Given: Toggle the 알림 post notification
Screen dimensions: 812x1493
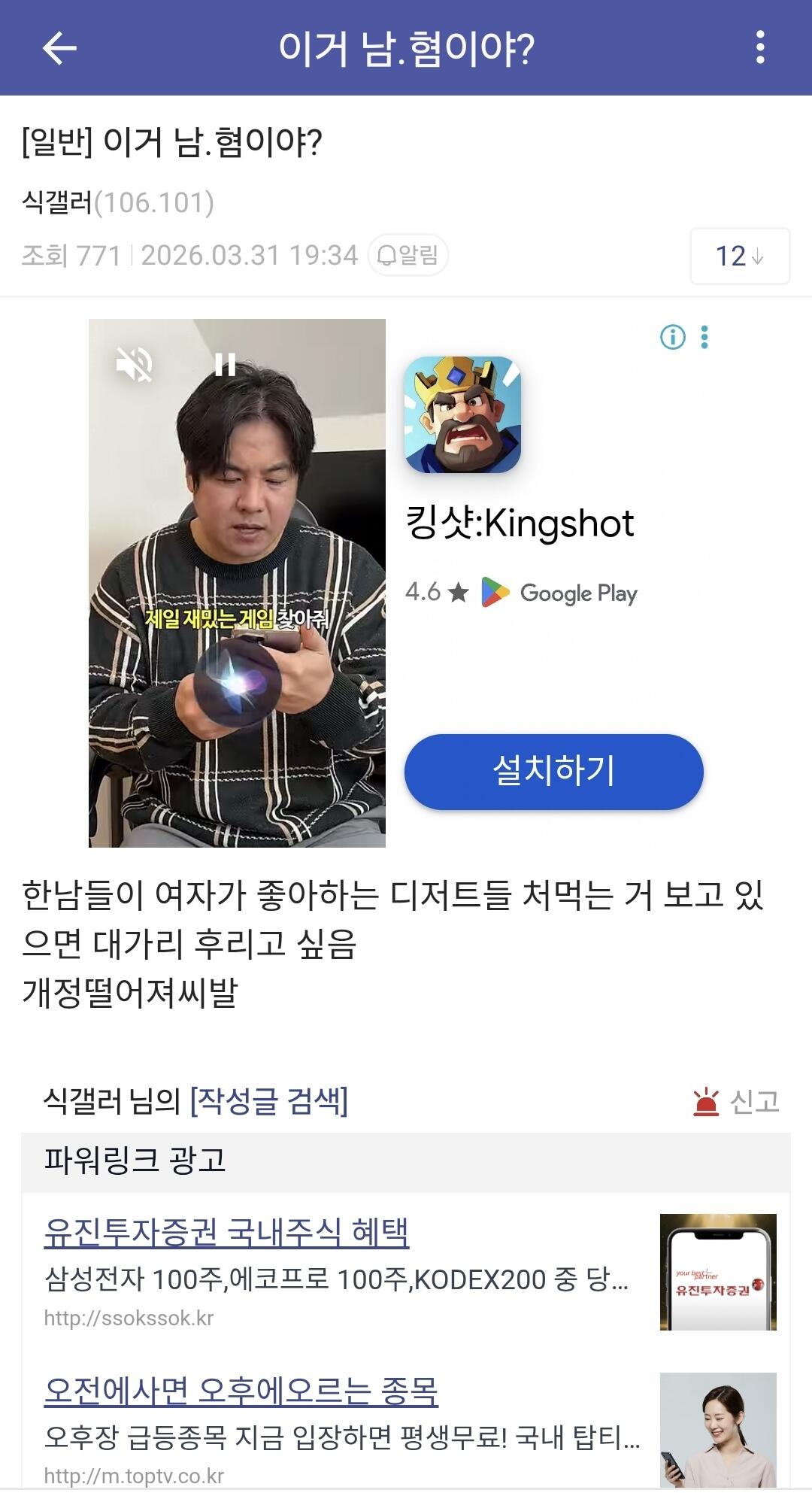Looking at the screenshot, I should click(406, 255).
